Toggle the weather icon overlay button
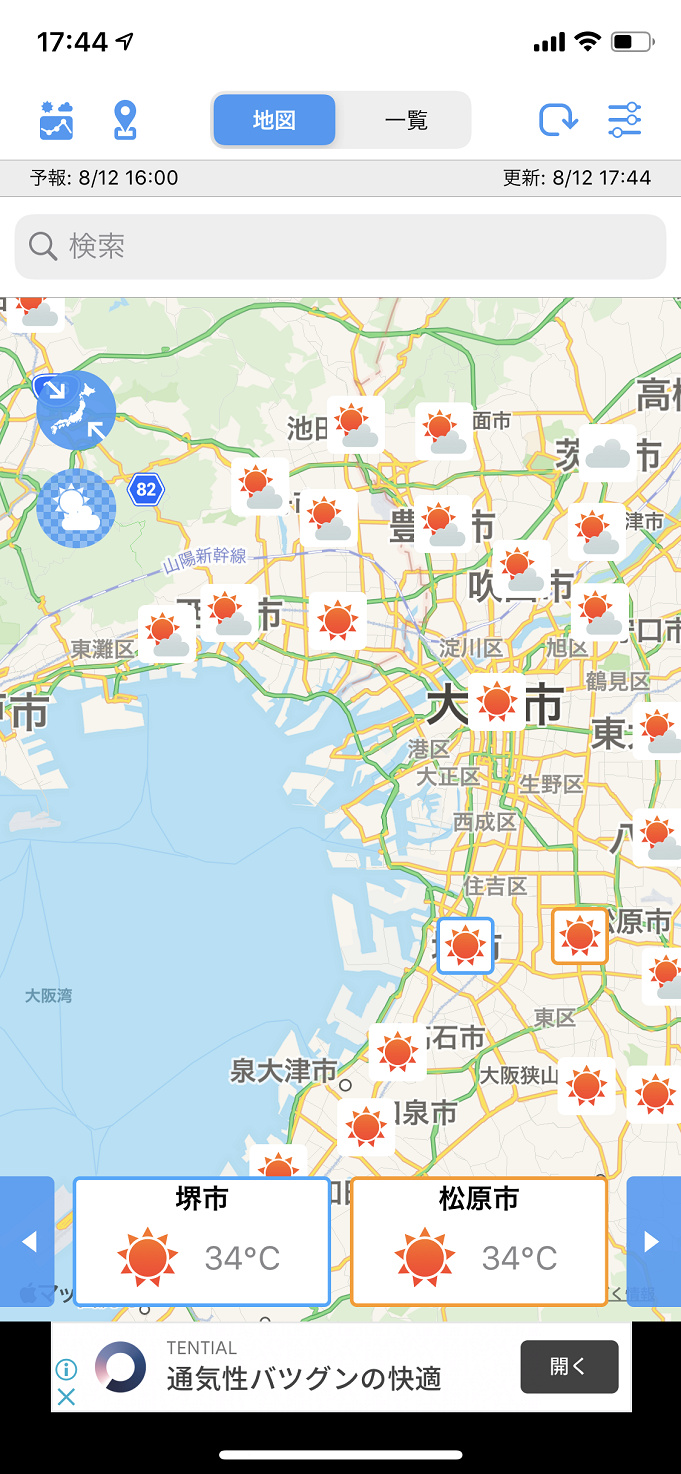The height and width of the screenshot is (1474, 681). point(76,508)
